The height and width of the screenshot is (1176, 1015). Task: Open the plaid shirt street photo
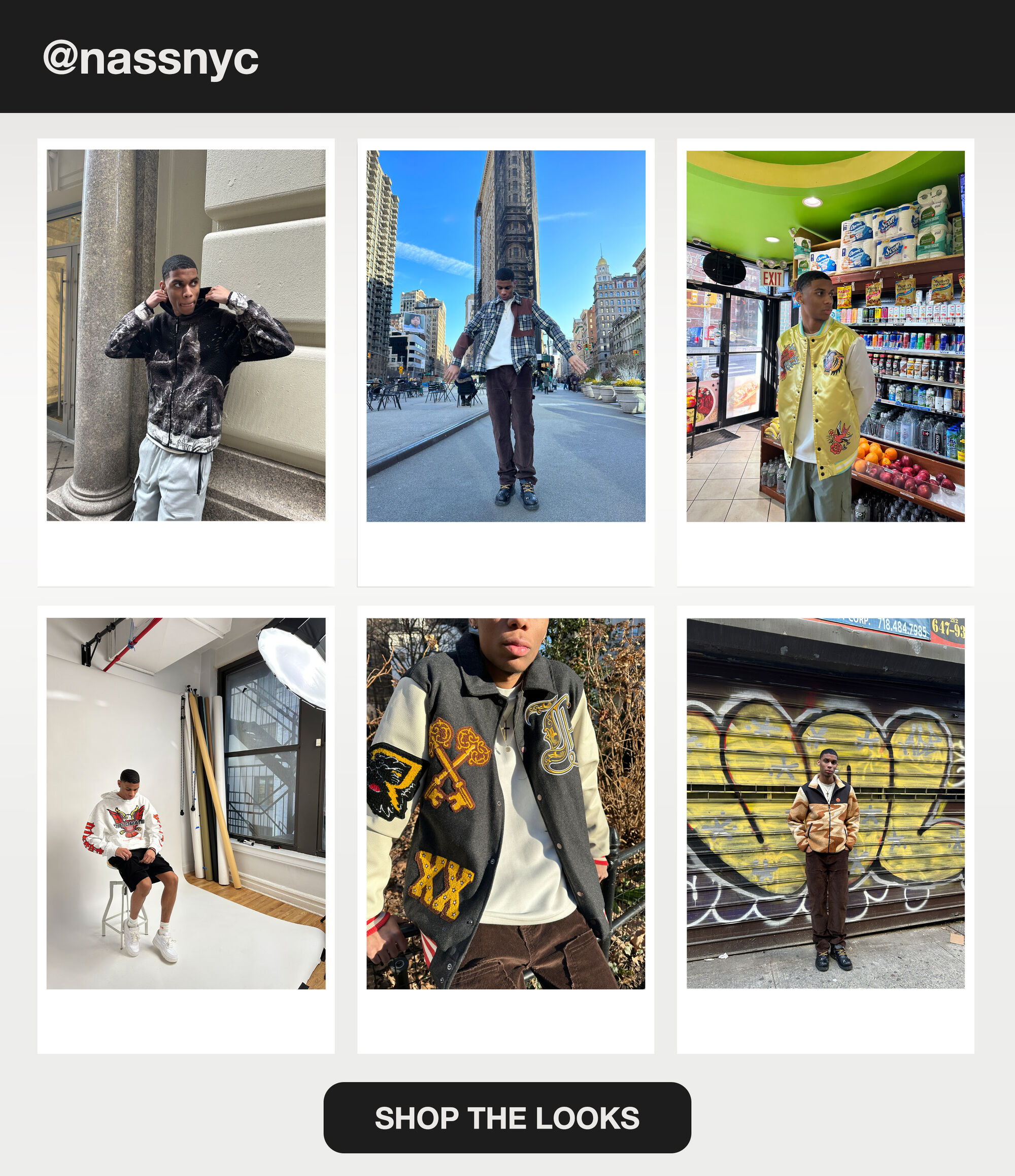pyautogui.click(x=505, y=335)
